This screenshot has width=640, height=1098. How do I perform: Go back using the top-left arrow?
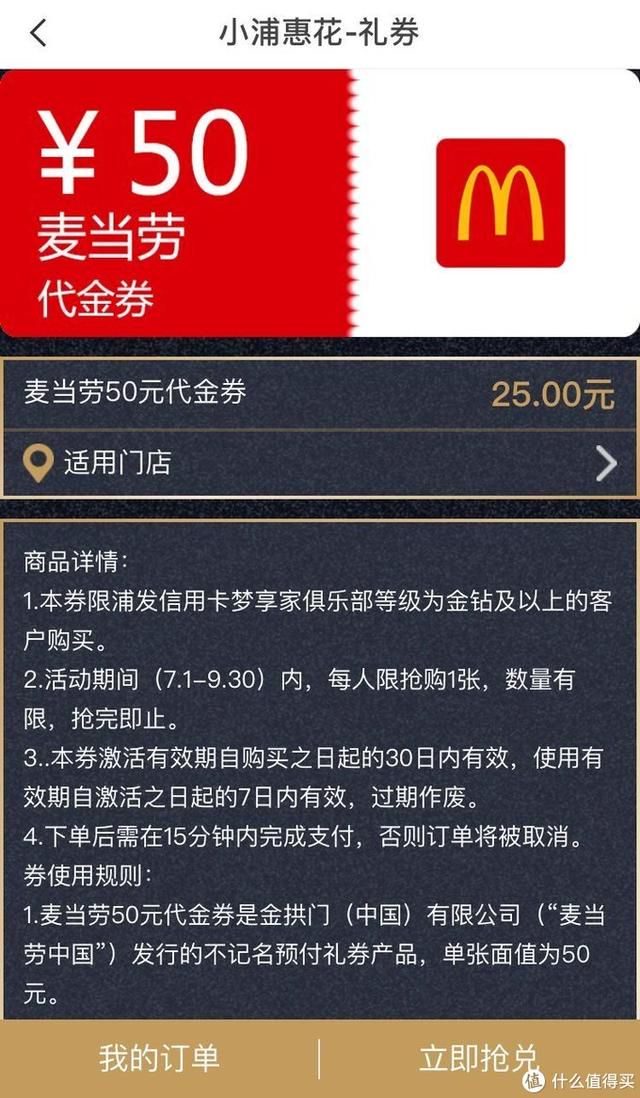(x=39, y=33)
